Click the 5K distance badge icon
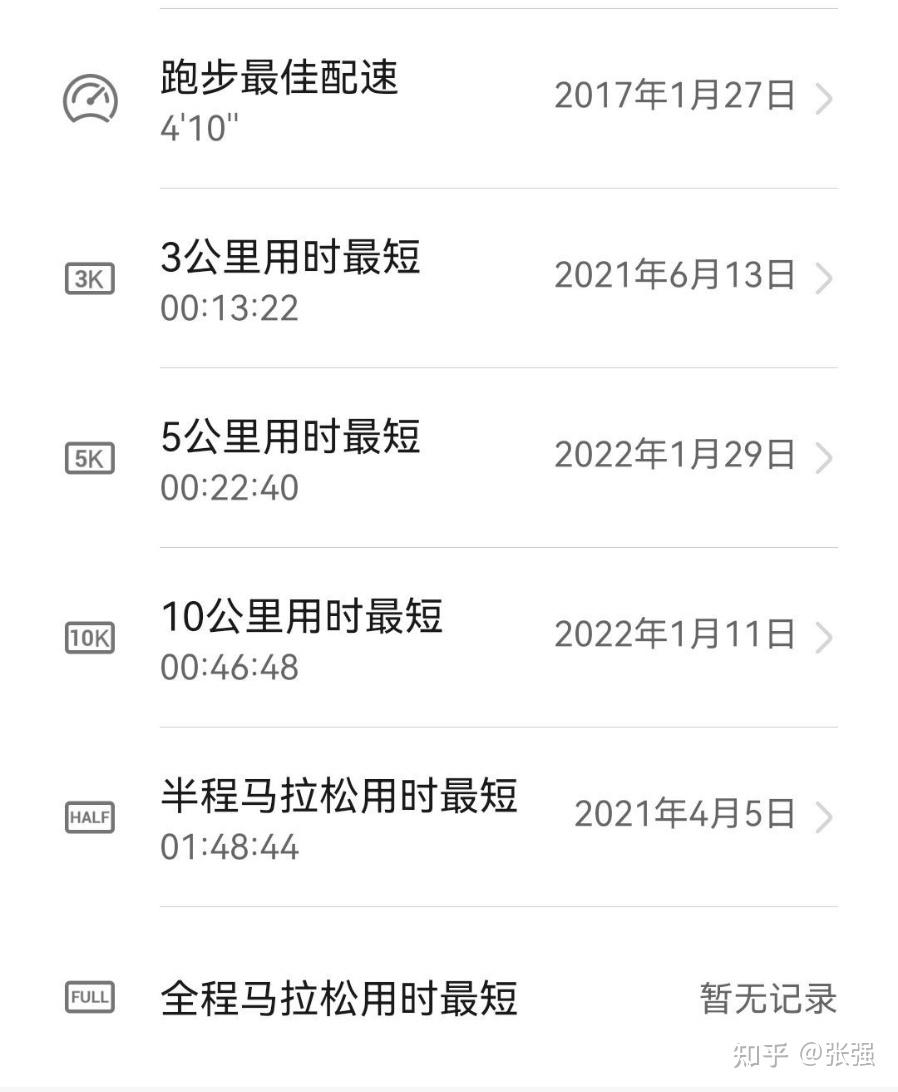 coord(89,458)
